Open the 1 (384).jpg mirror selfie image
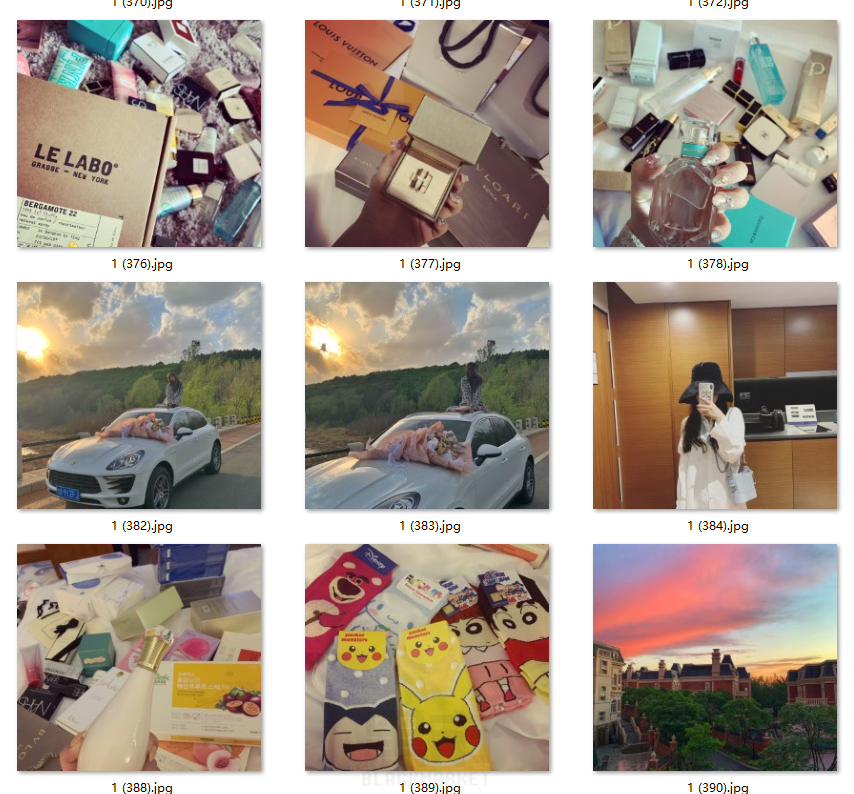 715,395
